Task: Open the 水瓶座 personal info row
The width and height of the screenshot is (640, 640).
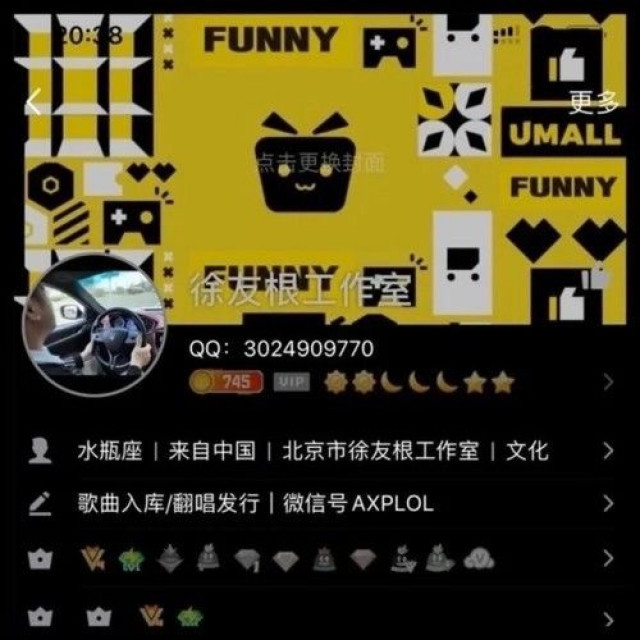Action: point(320,451)
